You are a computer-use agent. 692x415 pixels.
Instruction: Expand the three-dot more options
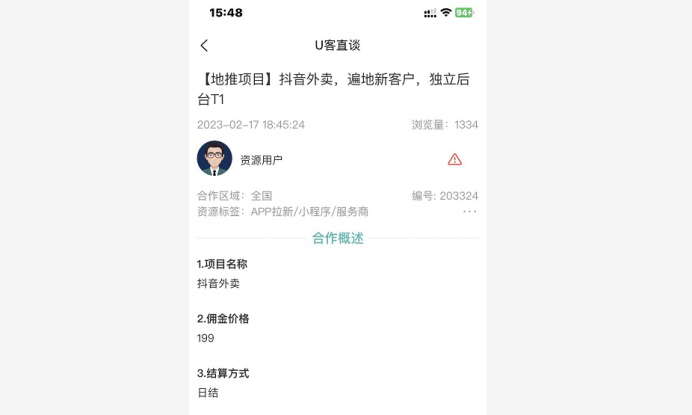tap(469, 212)
